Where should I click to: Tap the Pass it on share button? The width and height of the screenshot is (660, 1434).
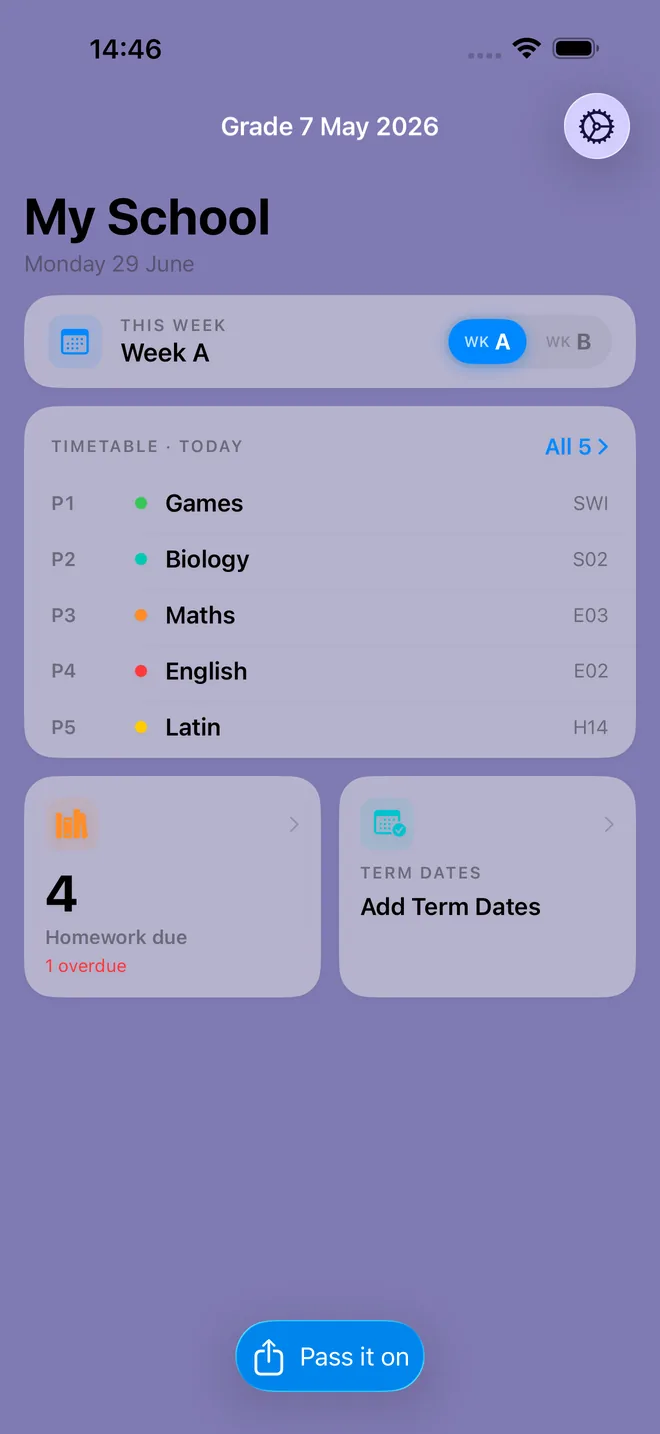(330, 1356)
